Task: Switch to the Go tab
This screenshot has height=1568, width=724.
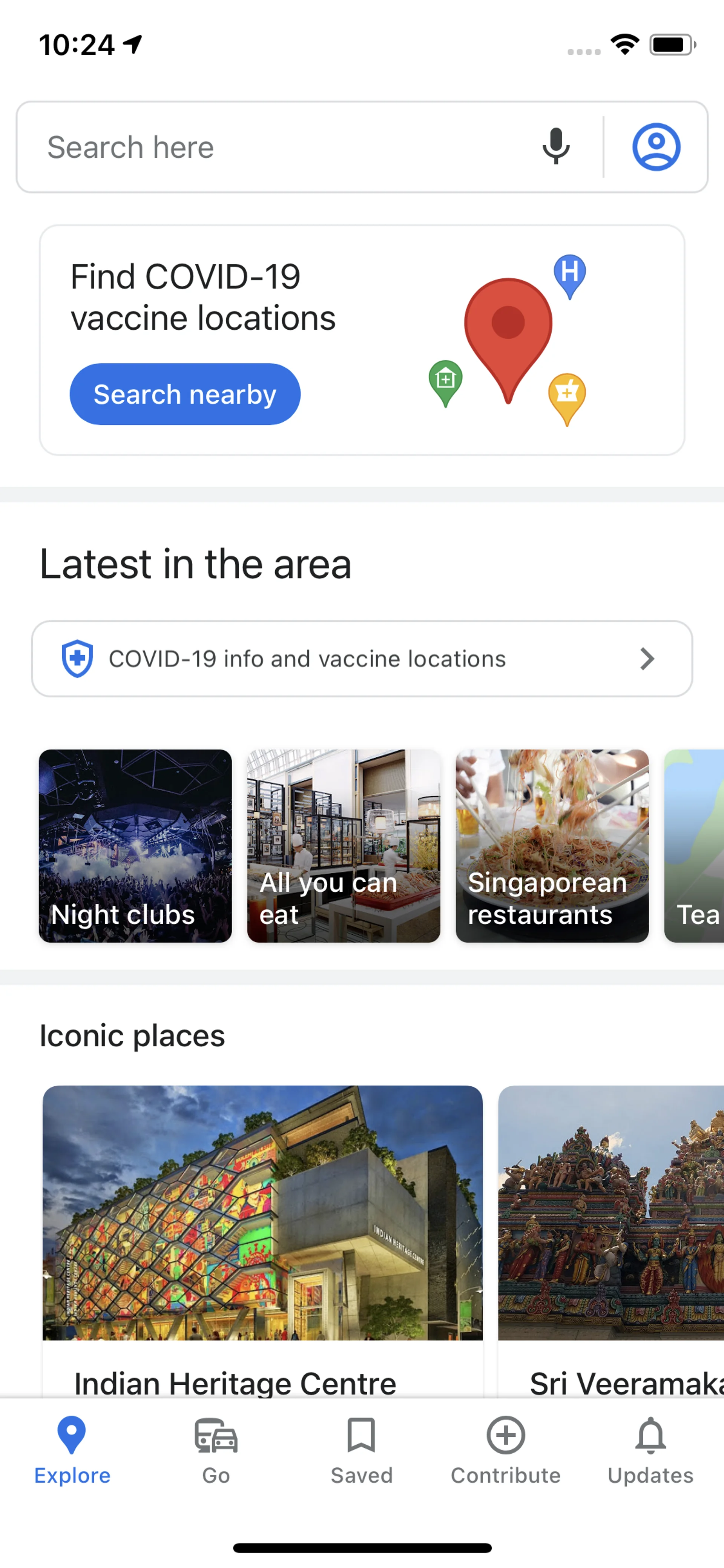Action: tap(216, 1451)
